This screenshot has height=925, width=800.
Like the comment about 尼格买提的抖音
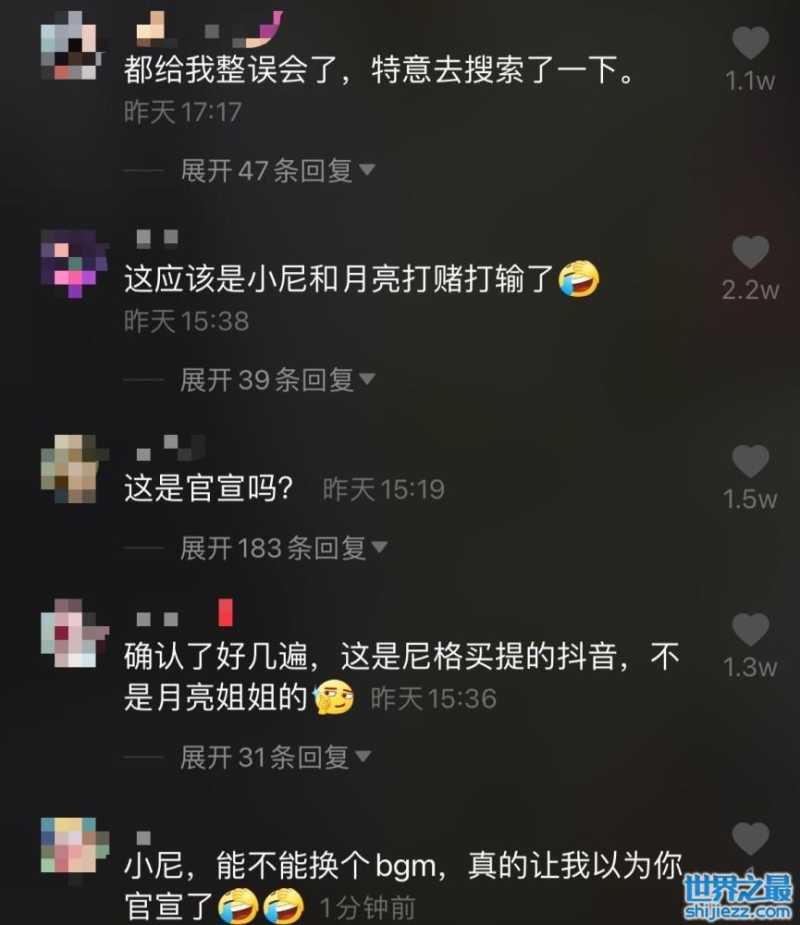750,630
